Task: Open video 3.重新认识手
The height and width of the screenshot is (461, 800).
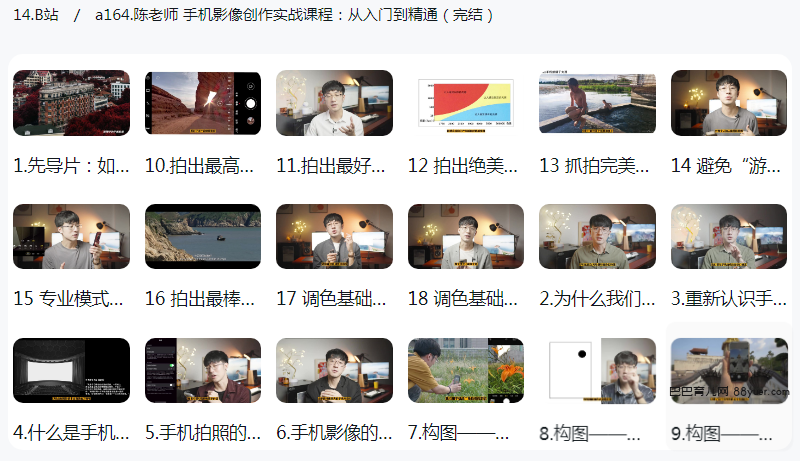Action: [729, 237]
